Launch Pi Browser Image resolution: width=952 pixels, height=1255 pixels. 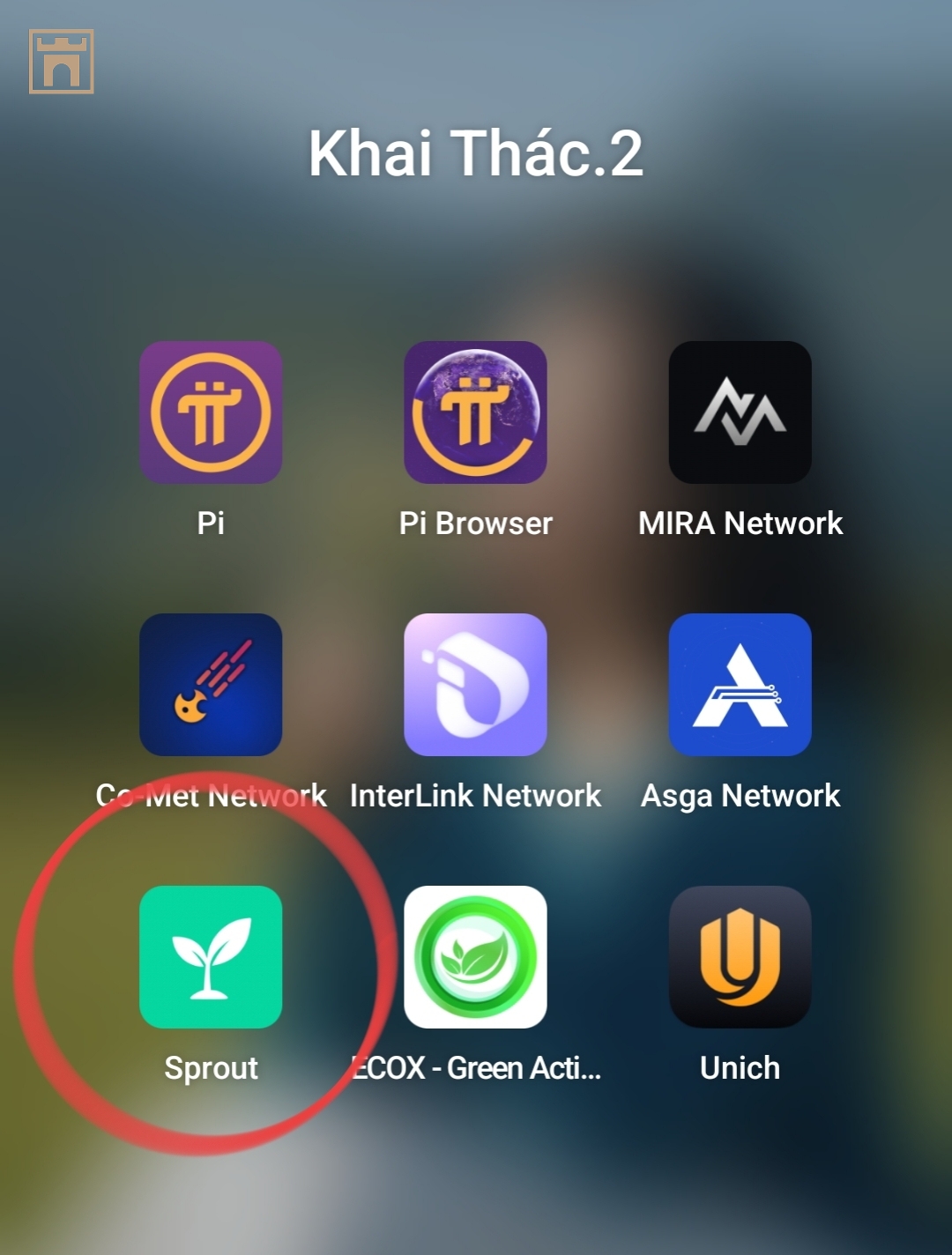pyautogui.click(x=475, y=412)
